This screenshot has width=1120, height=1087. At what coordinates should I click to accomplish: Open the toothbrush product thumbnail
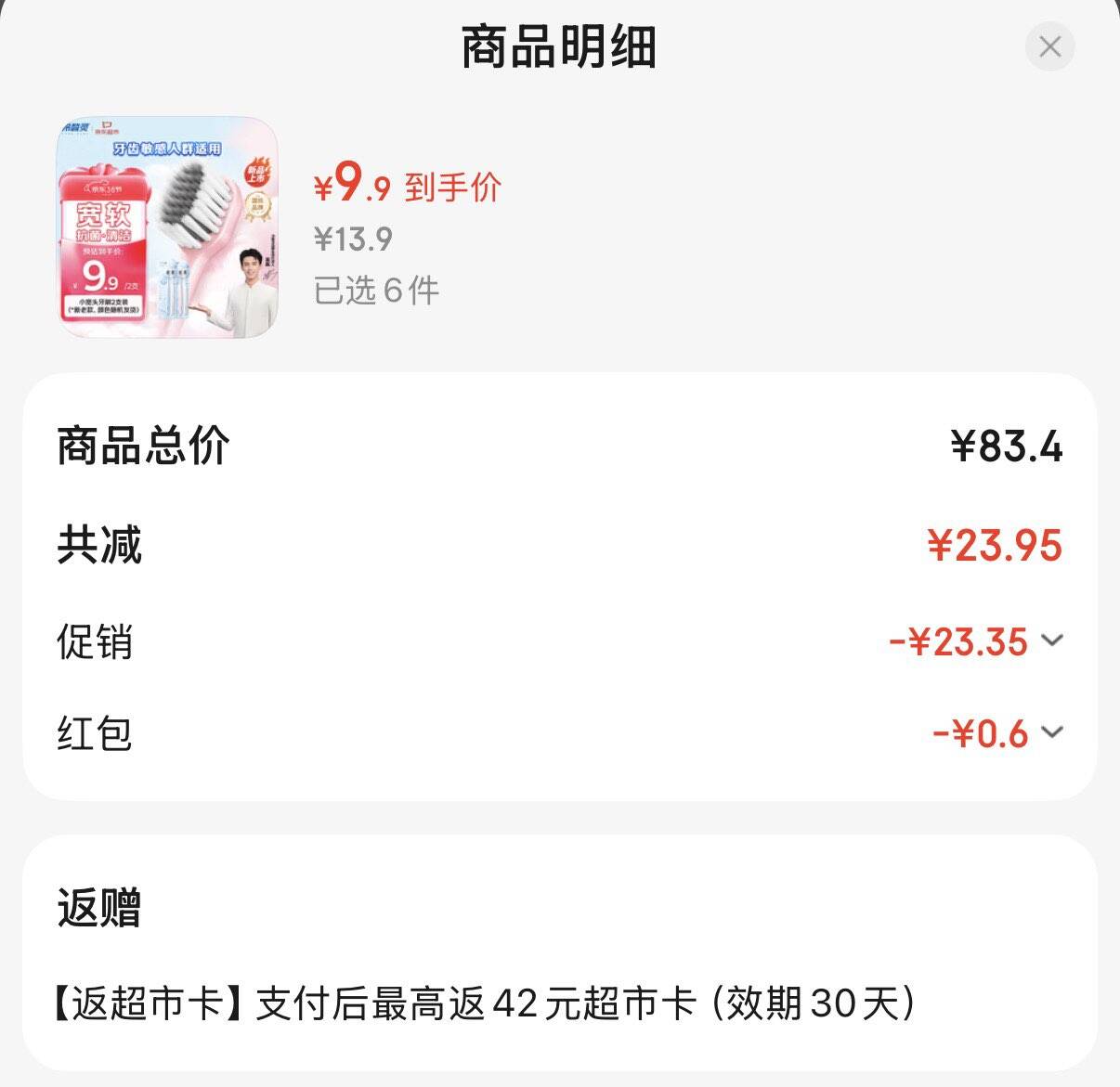point(168,226)
